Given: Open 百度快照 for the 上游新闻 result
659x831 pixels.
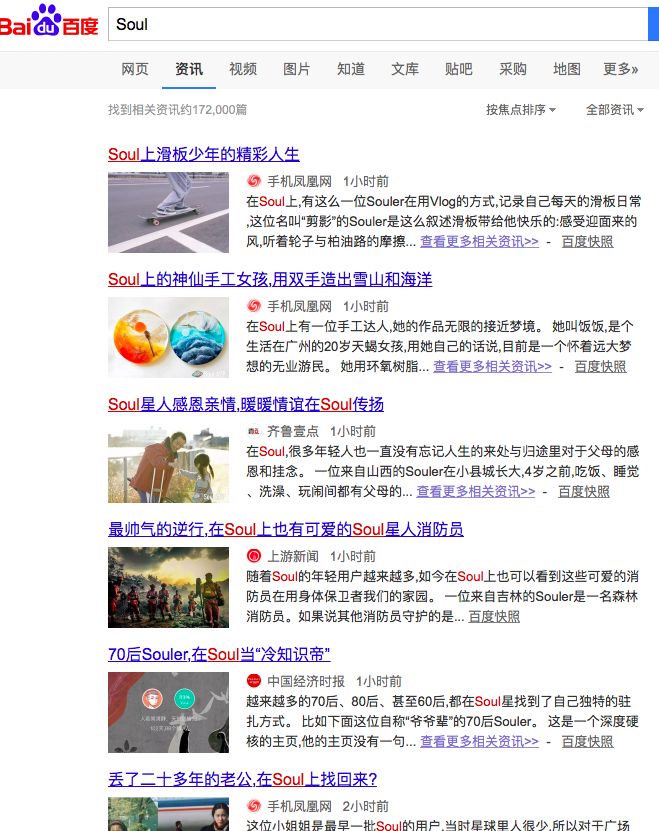Looking at the screenshot, I should (x=494, y=616).
